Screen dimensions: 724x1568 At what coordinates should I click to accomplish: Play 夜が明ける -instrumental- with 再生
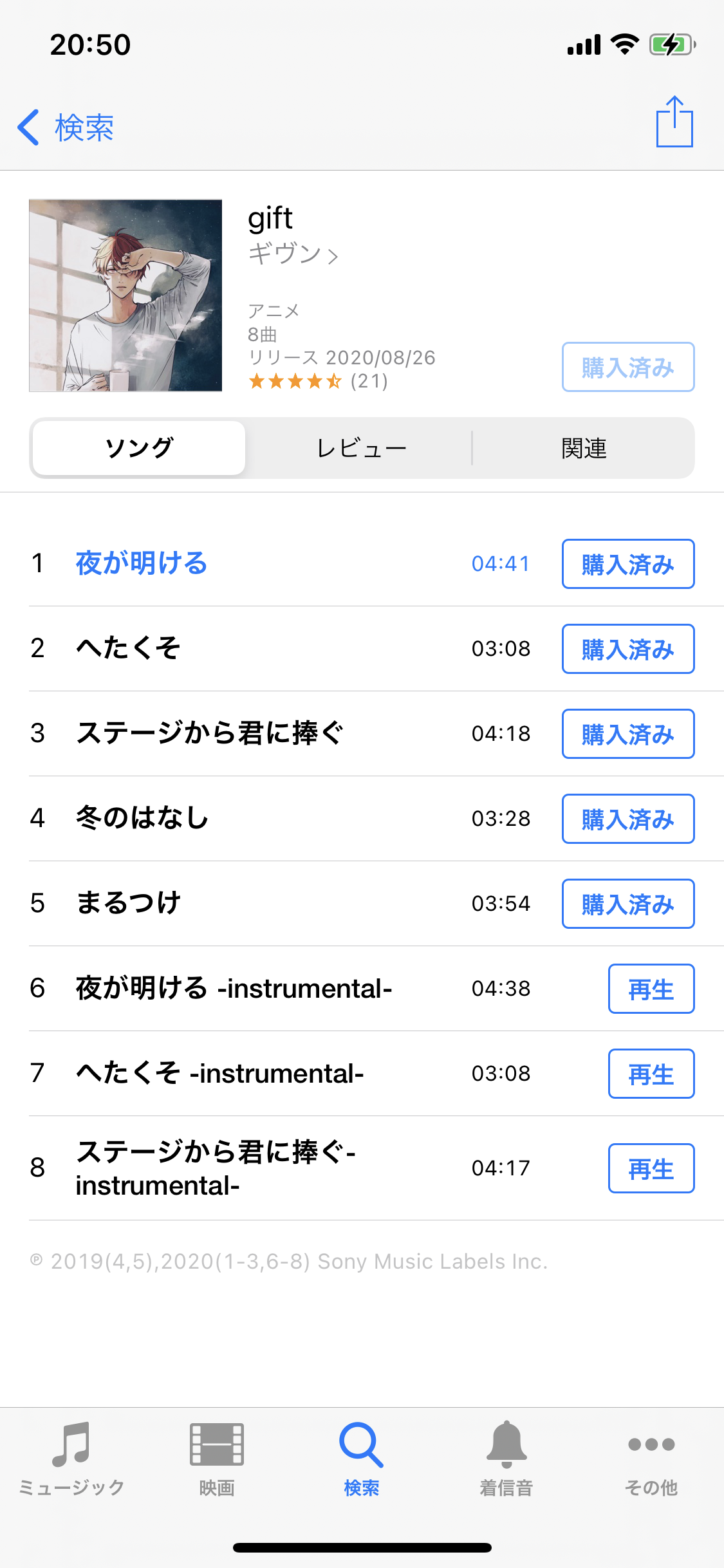tap(651, 989)
